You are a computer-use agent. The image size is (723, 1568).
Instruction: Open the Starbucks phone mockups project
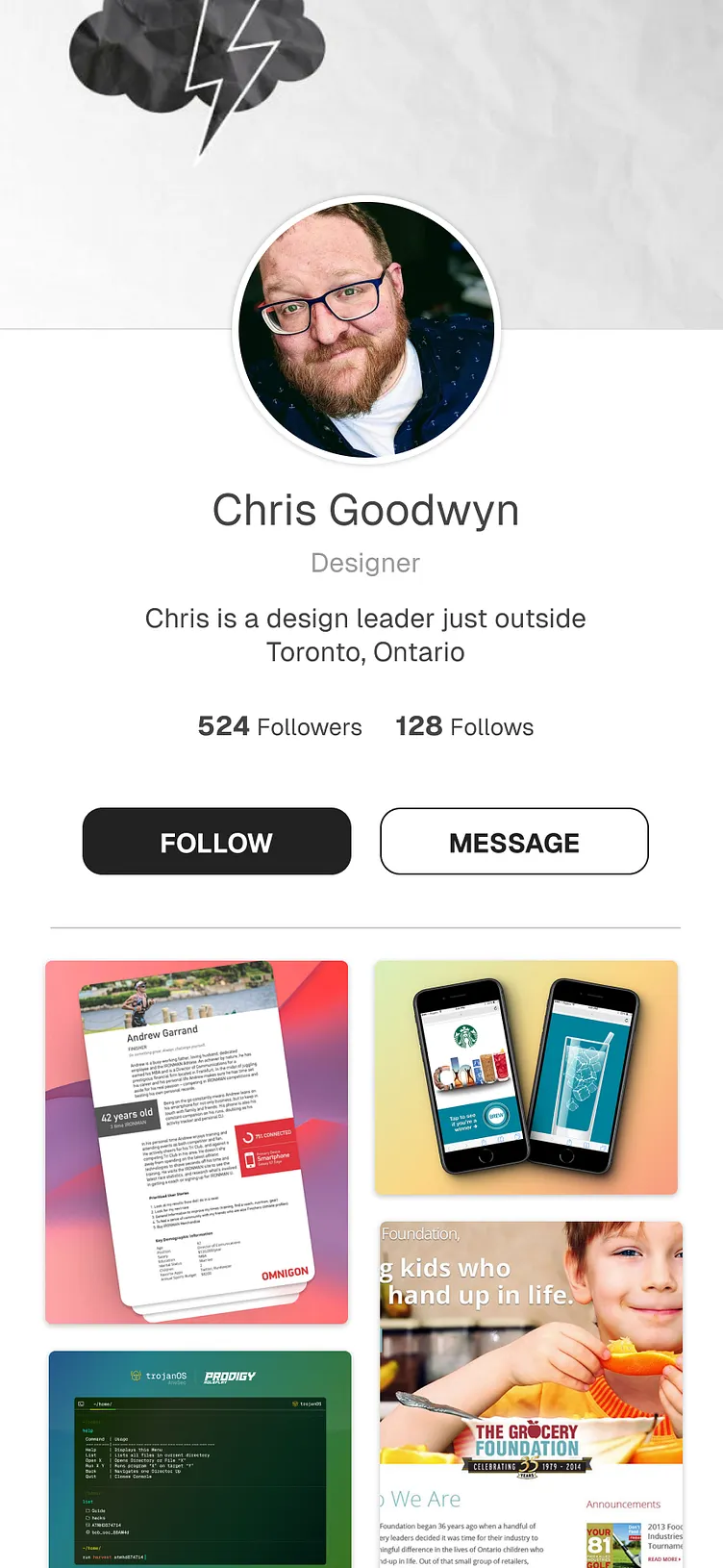coord(526,1077)
